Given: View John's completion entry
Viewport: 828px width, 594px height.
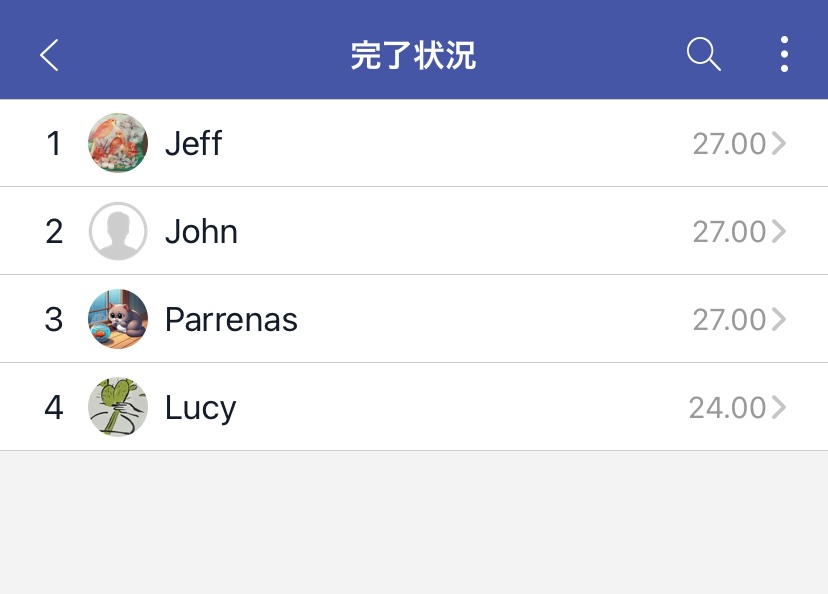Looking at the screenshot, I should [414, 231].
